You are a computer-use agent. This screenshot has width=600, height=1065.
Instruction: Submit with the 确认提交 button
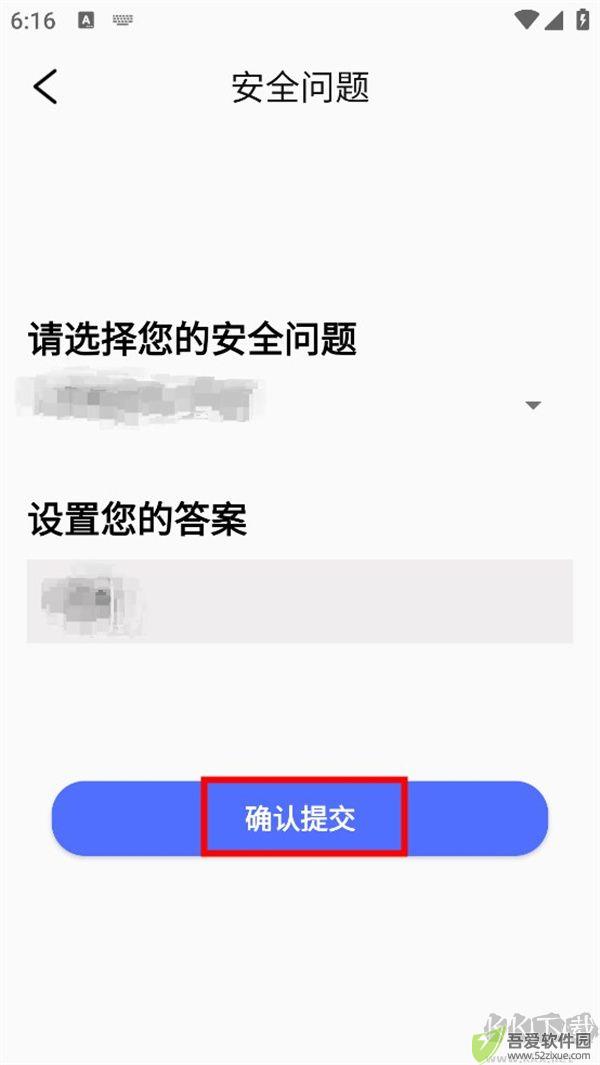pyautogui.click(x=300, y=818)
